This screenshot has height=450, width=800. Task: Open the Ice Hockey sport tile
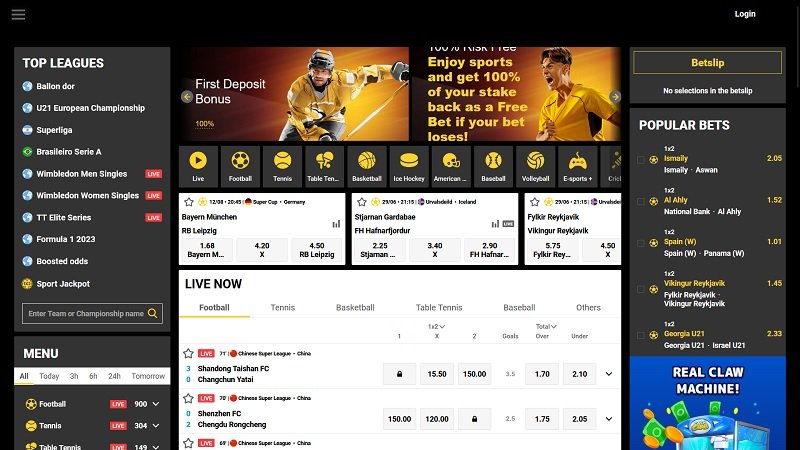[x=407, y=166]
